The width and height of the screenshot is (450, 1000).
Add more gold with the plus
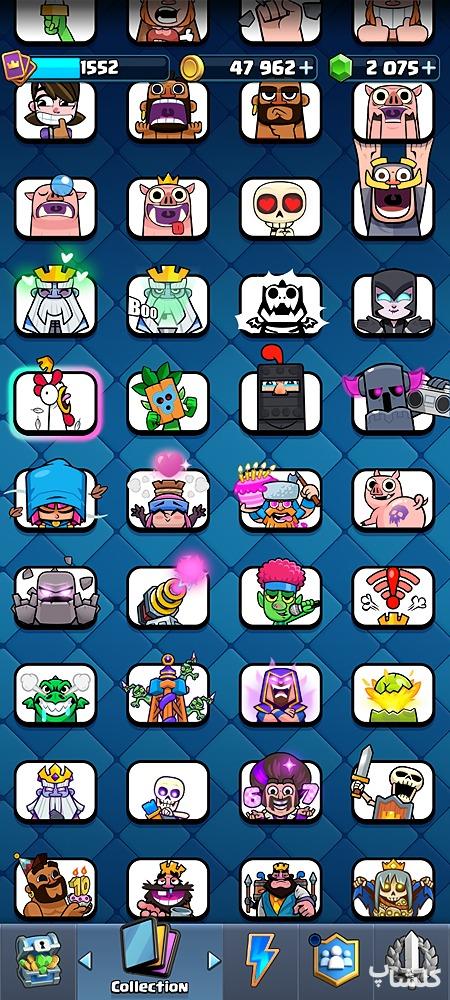click(307, 68)
